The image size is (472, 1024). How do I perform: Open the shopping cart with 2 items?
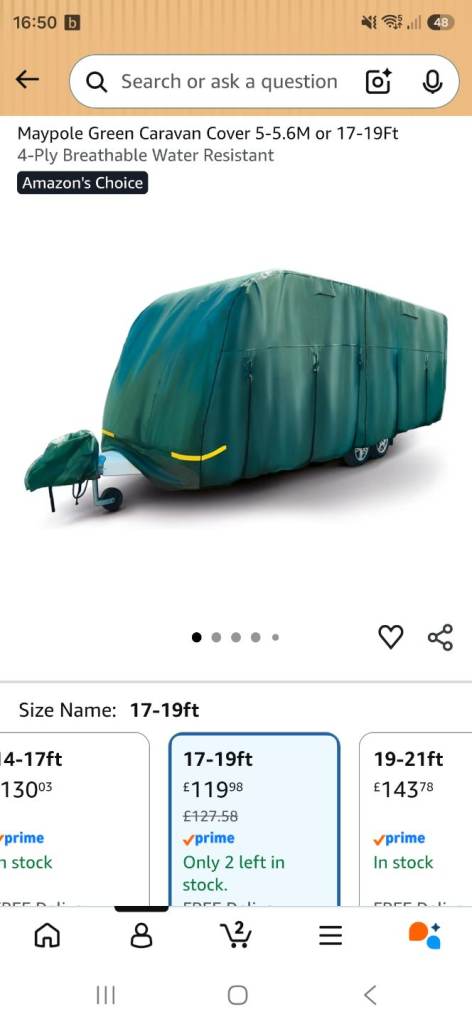[x=236, y=935]
